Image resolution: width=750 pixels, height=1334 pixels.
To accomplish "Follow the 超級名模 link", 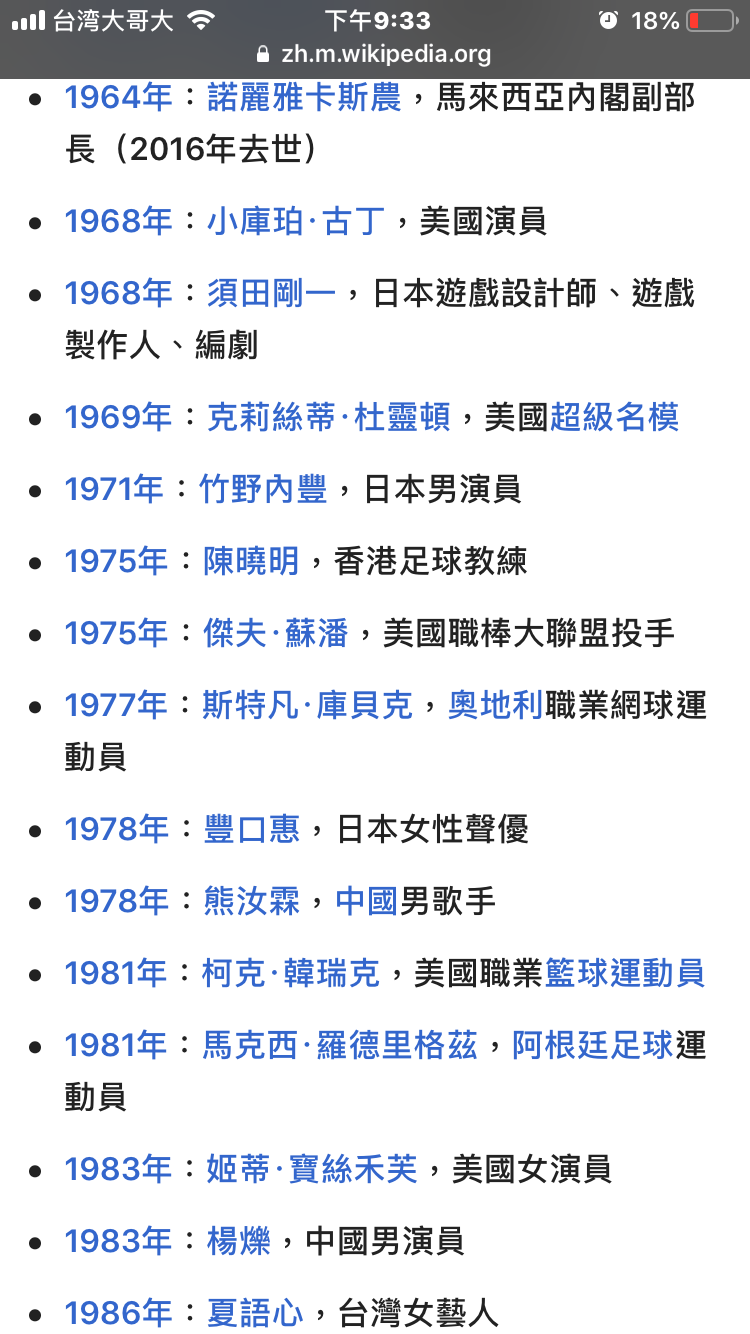I will 615,417.
